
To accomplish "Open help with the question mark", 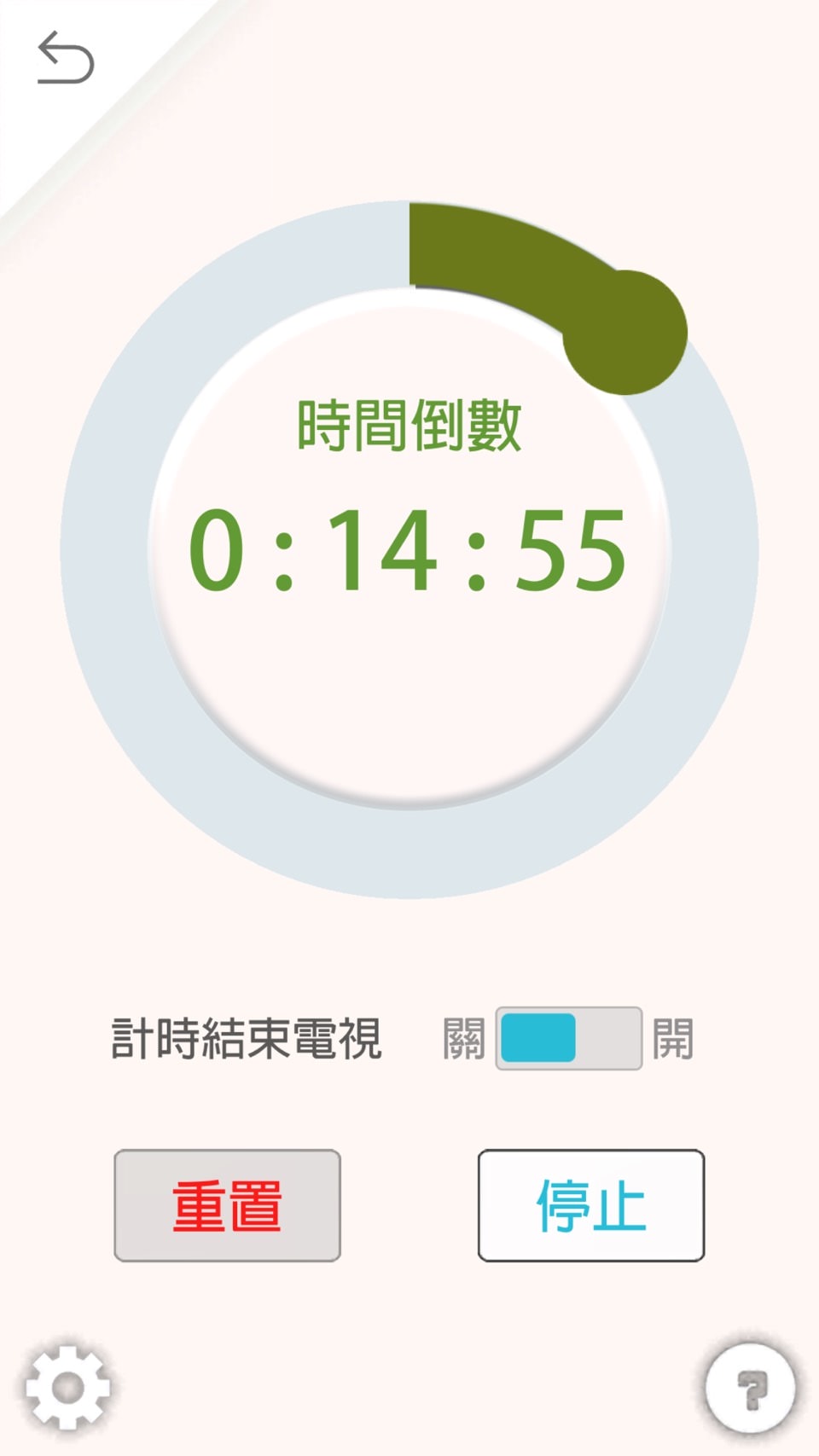I will point(751,1388).
